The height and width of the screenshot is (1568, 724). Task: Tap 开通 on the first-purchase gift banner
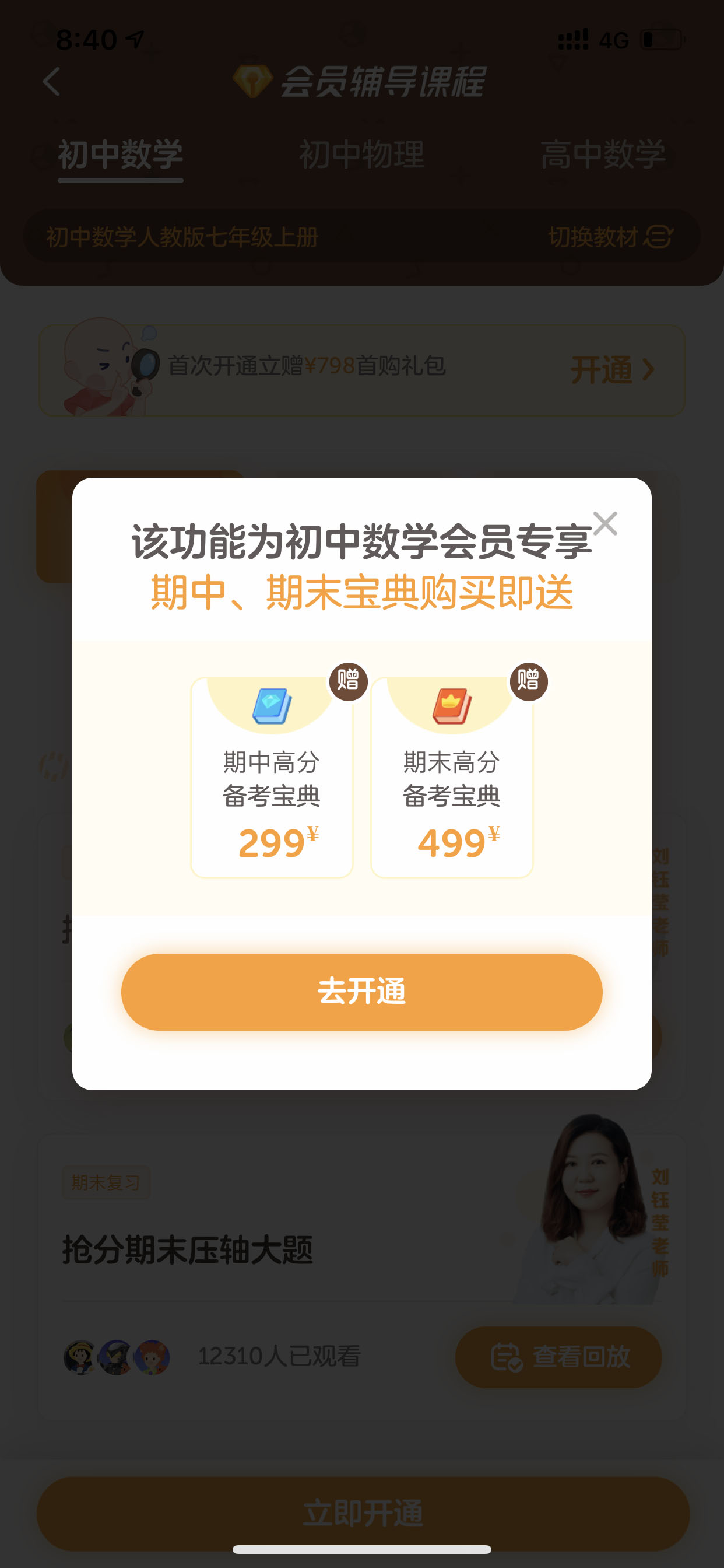[612, 369]
